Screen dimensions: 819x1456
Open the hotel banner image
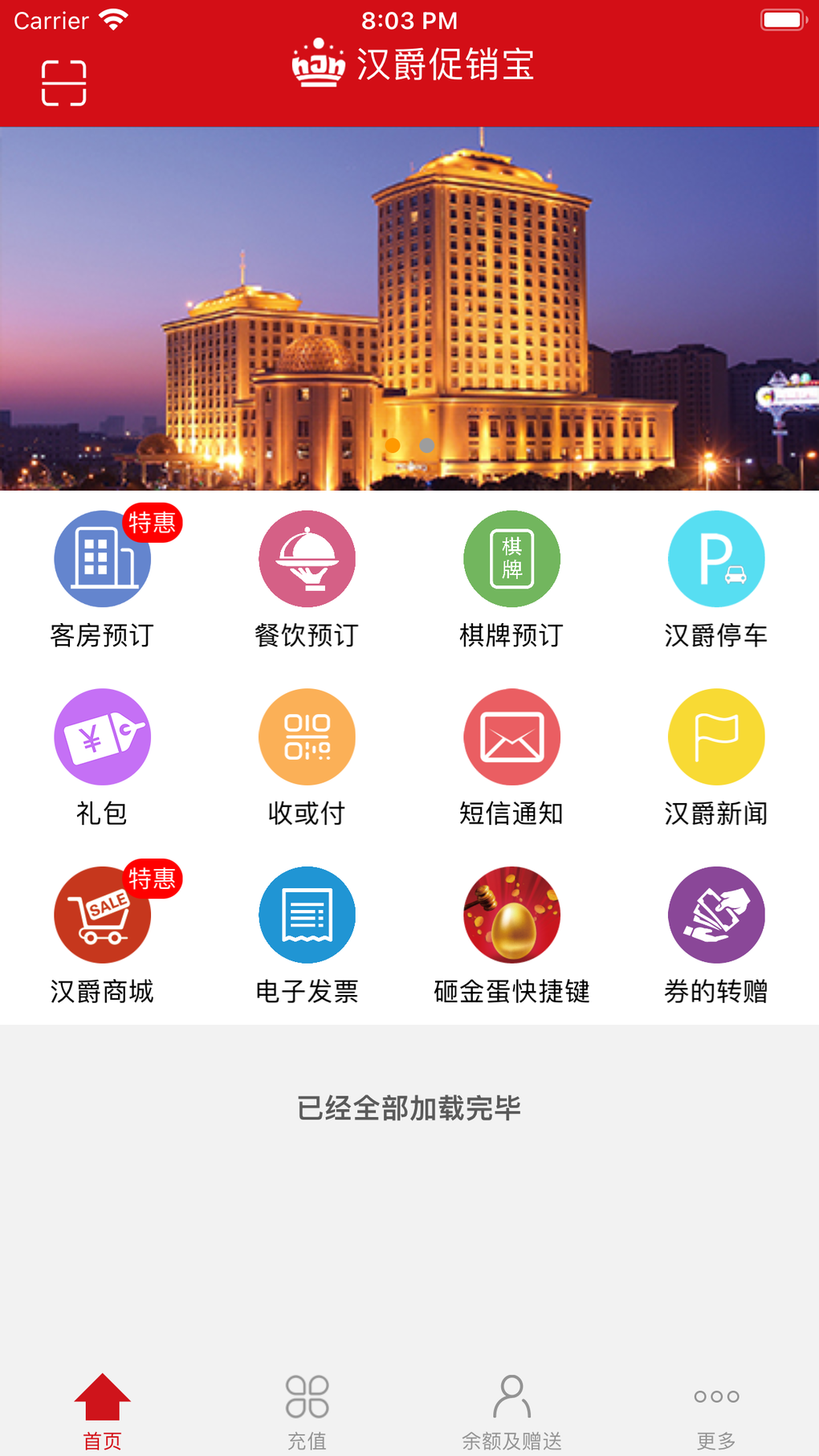409,308
